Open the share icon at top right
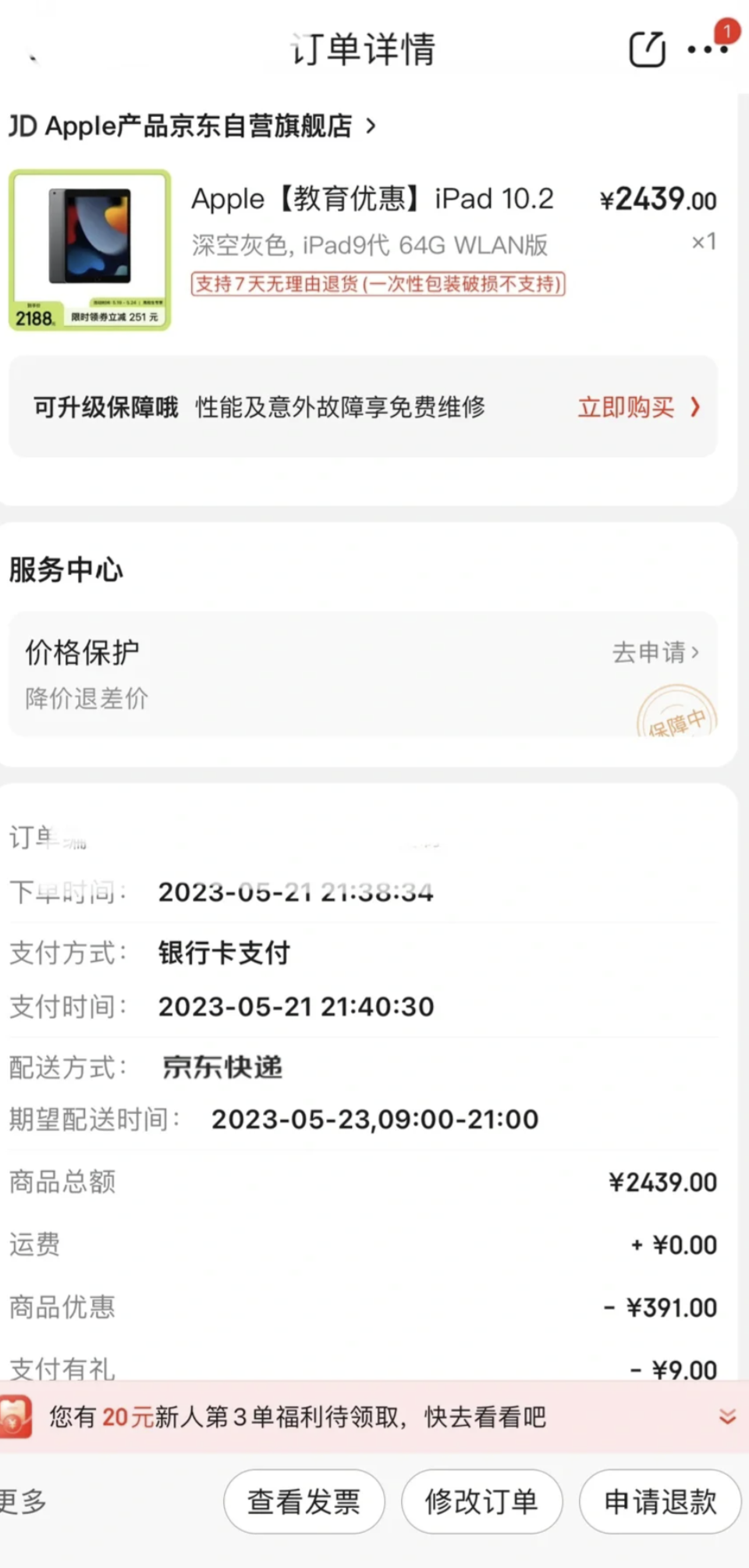The height and width of the screenshot is (1568, 749). tap(646, 49)
